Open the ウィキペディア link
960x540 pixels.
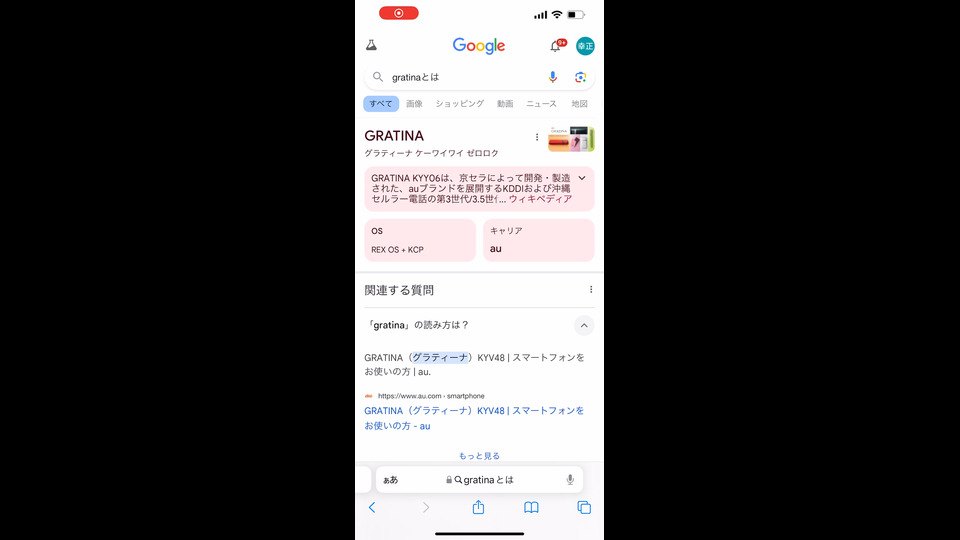click(x=540, y=199)
